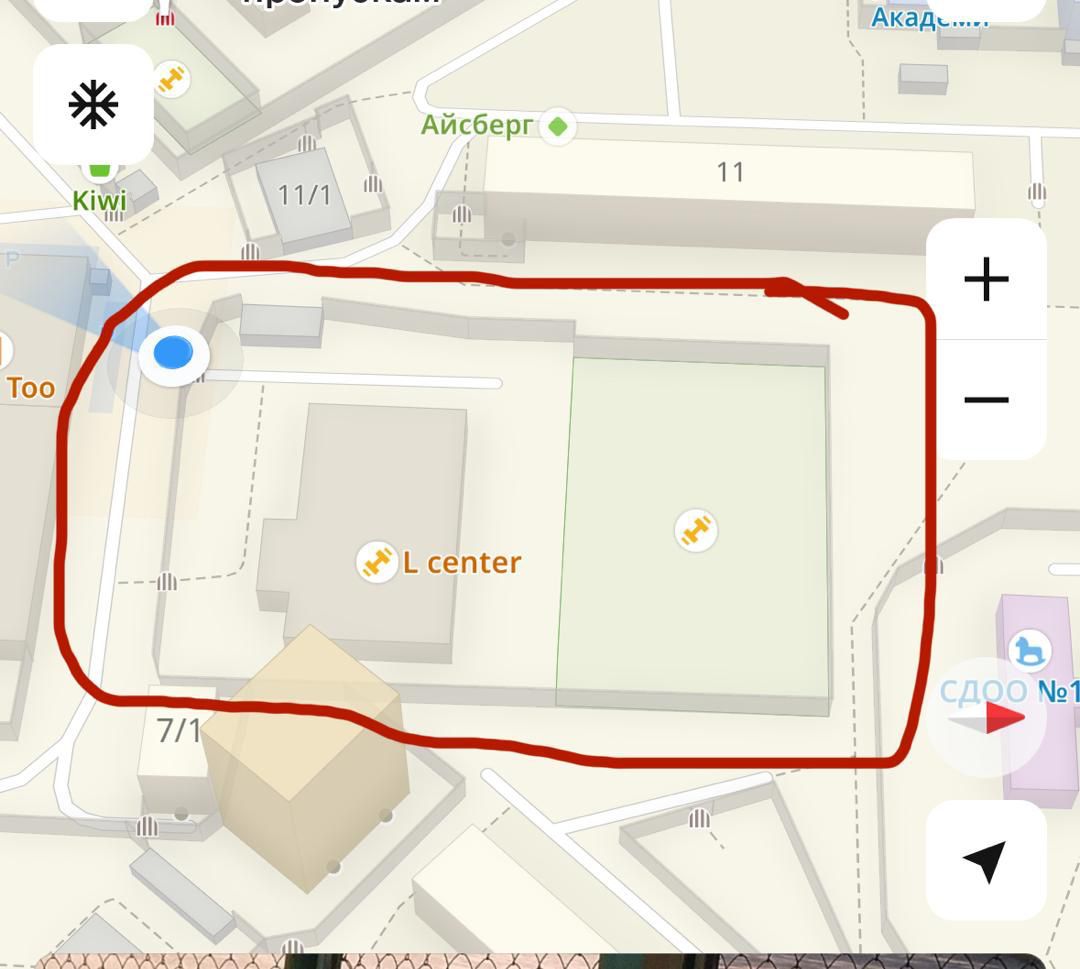Zoom out of the map
This screenshot has height=969, width=1080.
(986, 400)
